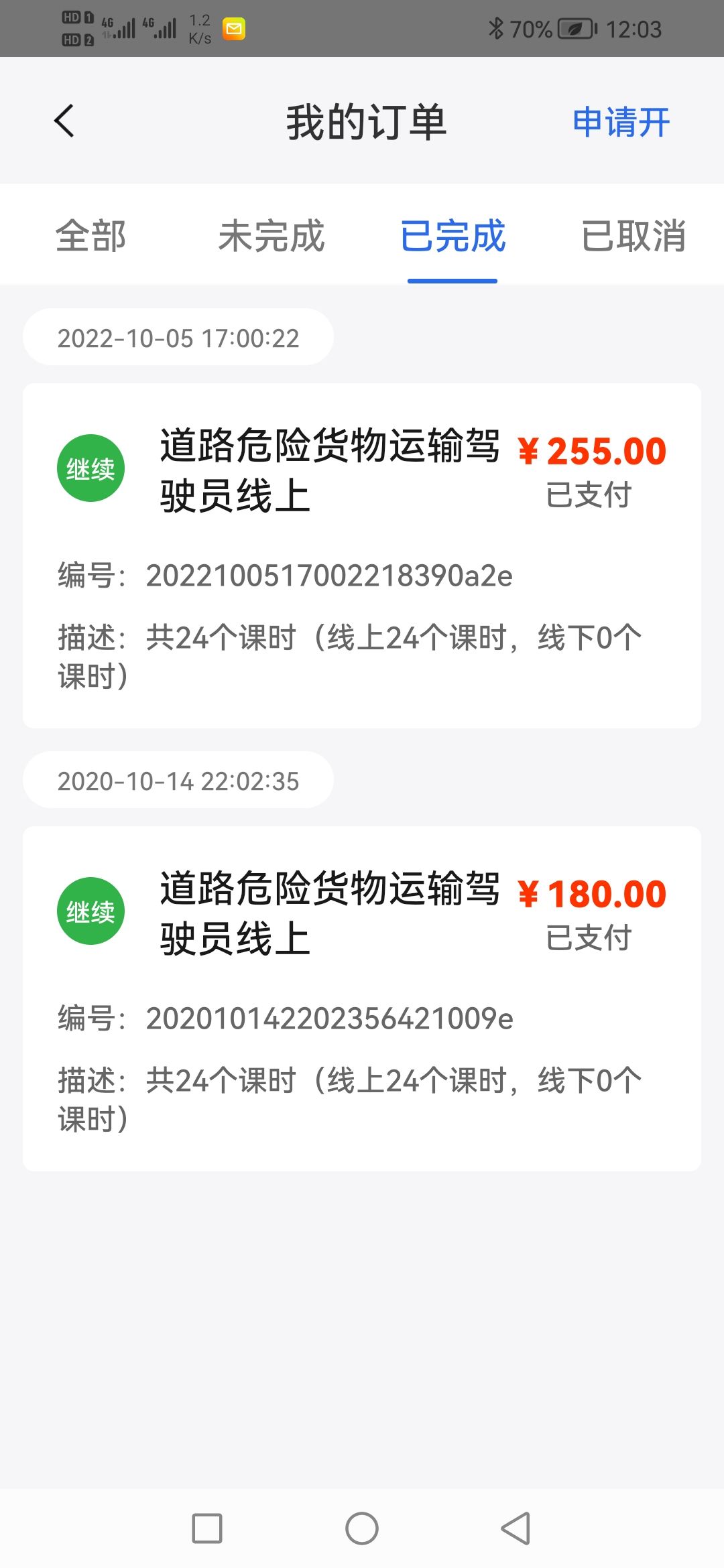Viewport: 724px width, 1568px height.
Task: Go to the system home screen
Action: [362, 1528]
